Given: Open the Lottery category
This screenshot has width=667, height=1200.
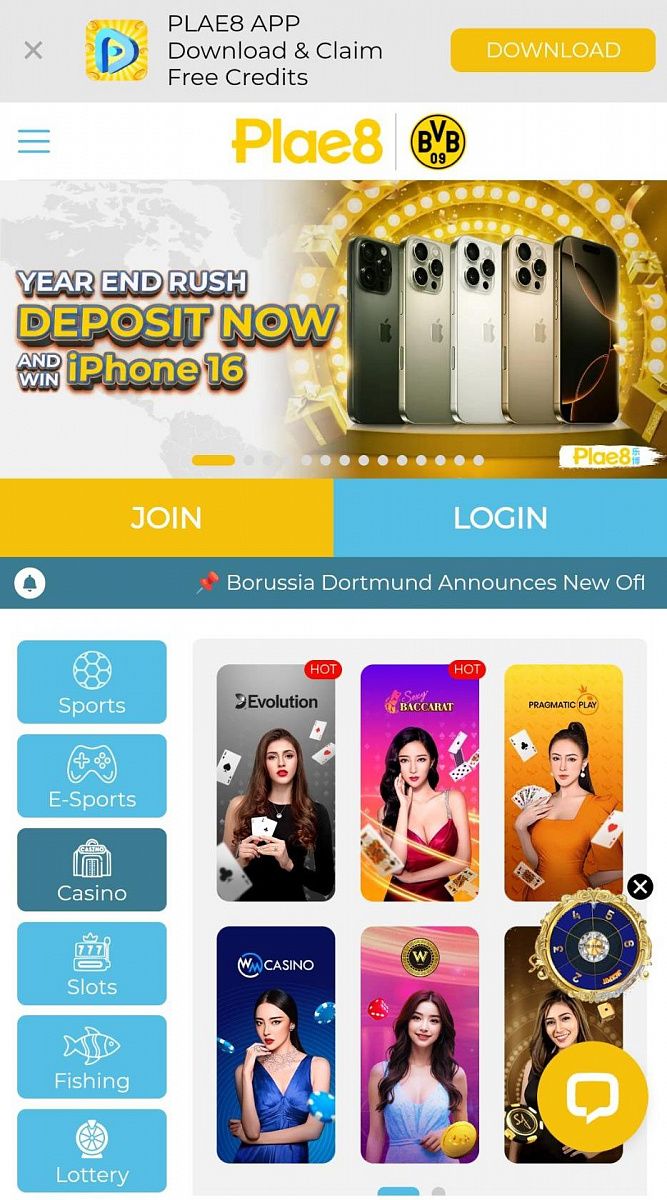Looking at the screenshot, I should [92, 1150].
